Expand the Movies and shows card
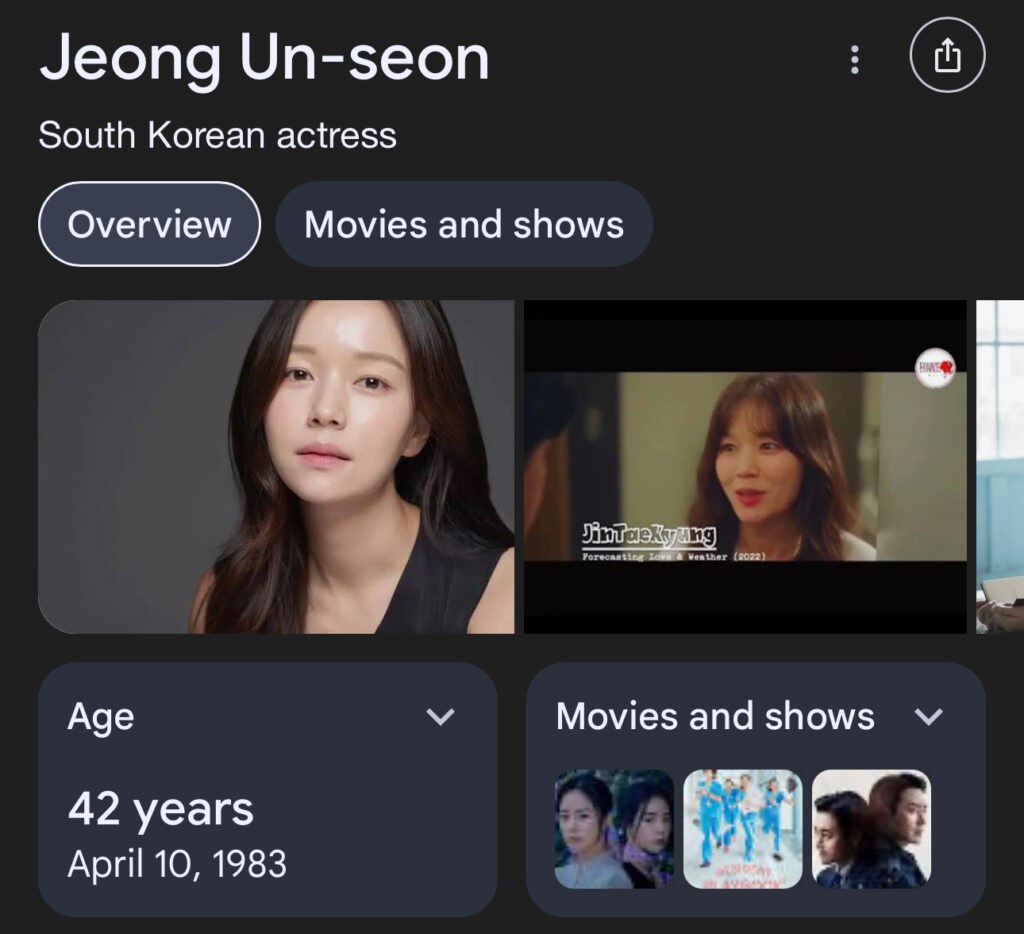 pyautogui.click(x=929, y=716)
